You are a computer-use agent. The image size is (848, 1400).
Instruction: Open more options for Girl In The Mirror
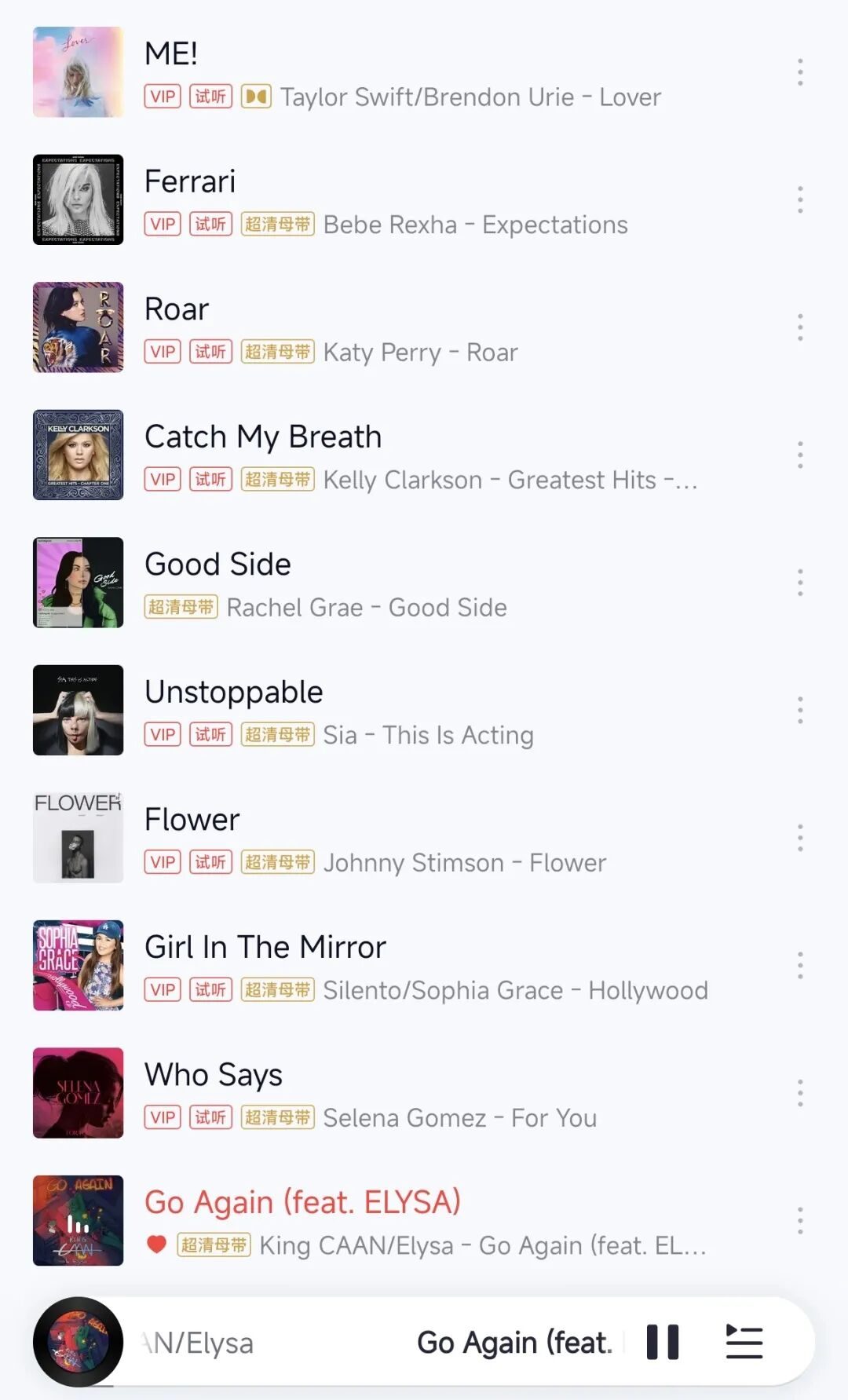point(800,966)
